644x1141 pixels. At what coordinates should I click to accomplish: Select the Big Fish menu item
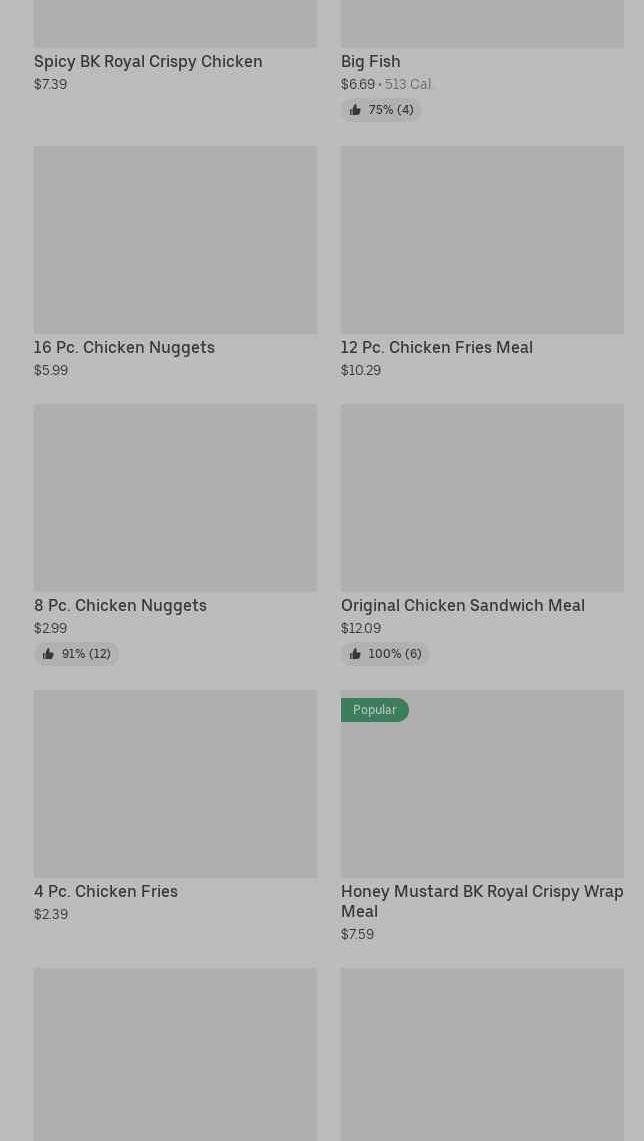click(x=370, y=61)
